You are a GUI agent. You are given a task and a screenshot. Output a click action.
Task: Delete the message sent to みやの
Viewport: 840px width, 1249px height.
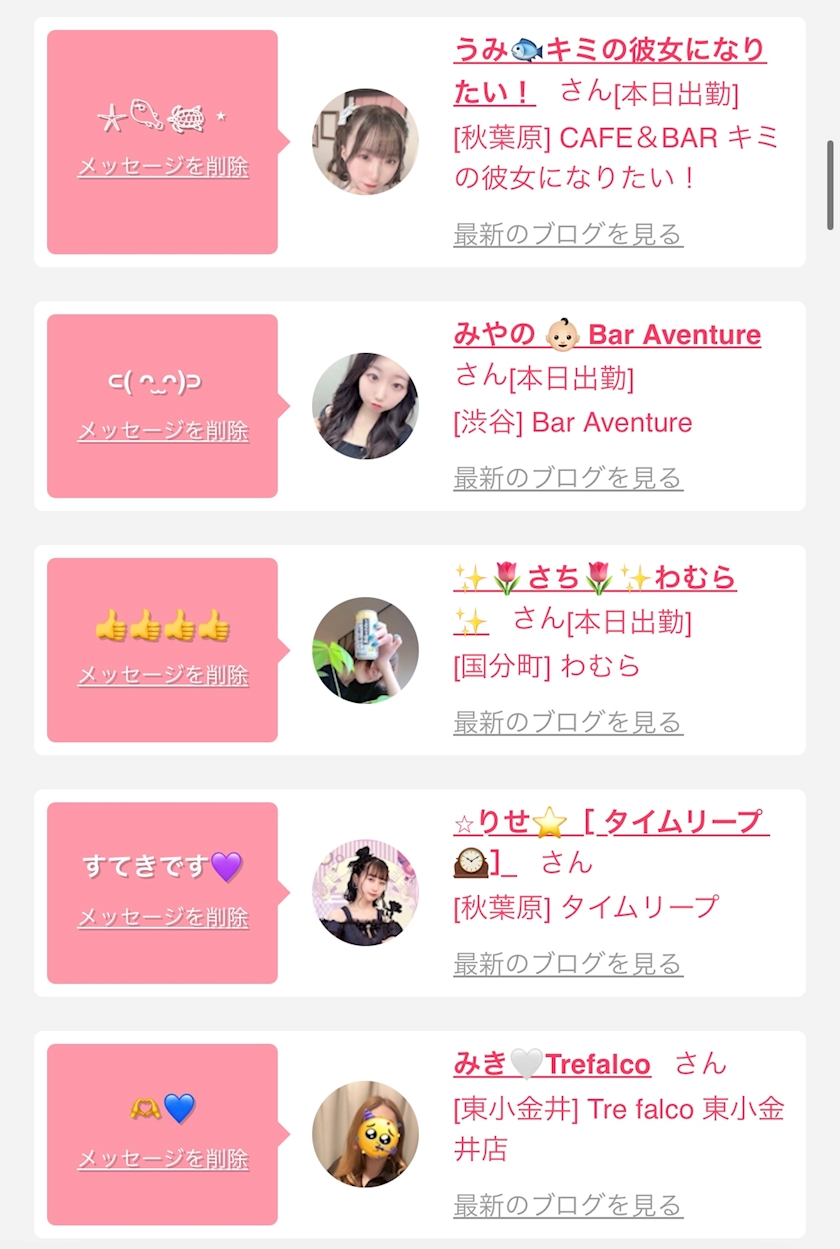pyautogui.click(x=163, y=431)
